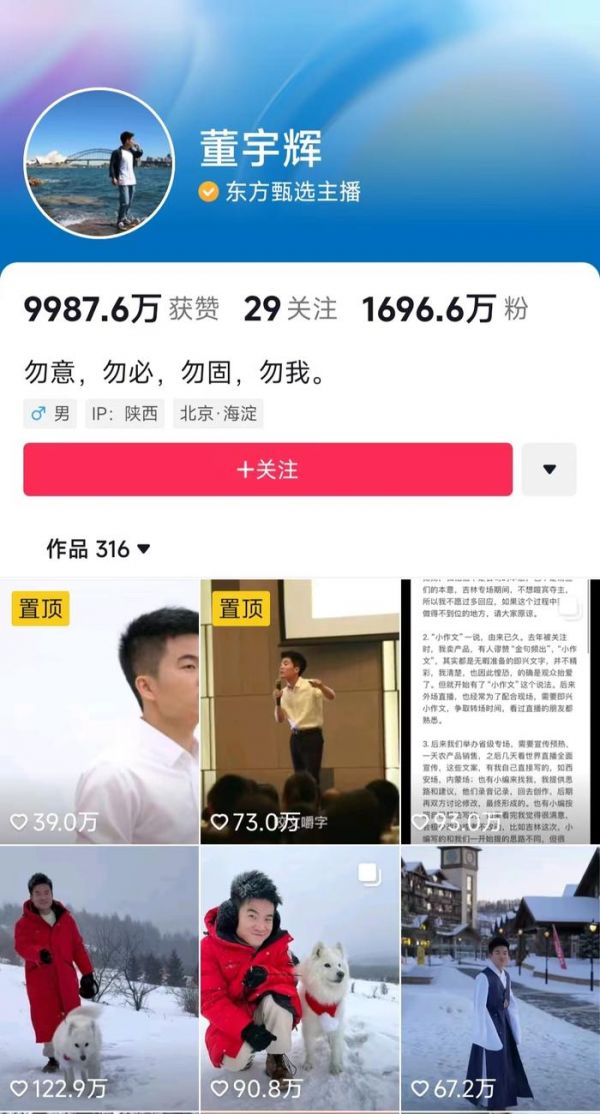Open the 29 关注 following list
This screenshot has height=1114, width=600.
point(290,310)
